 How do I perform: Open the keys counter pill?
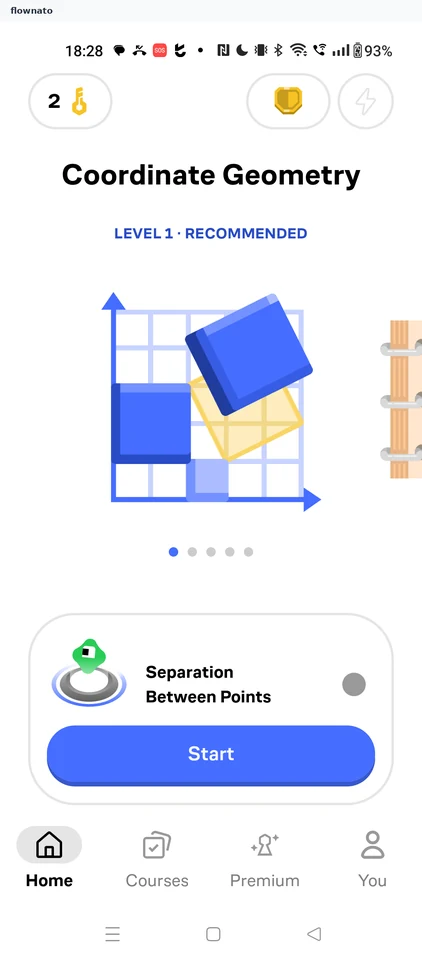(x=70, y=101)
